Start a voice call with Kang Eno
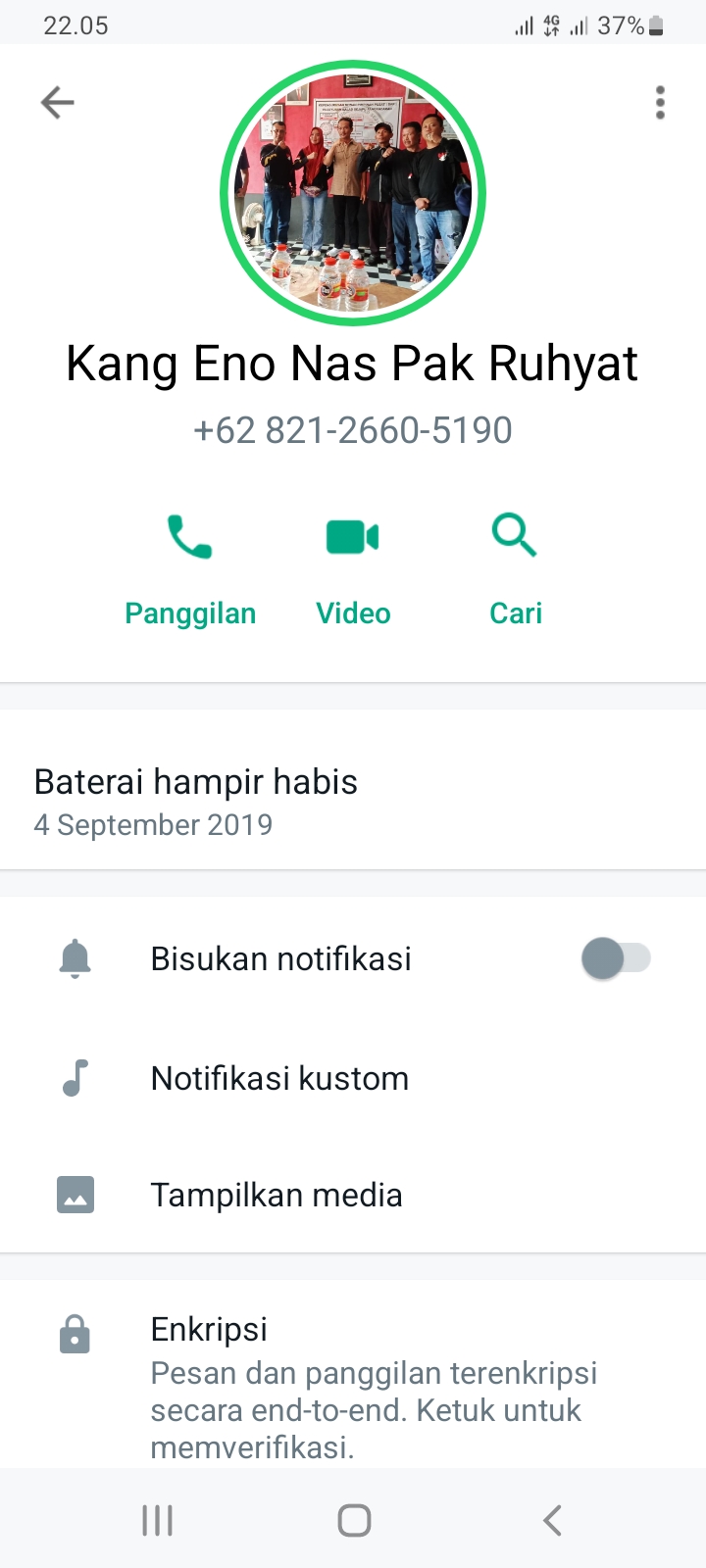This screenshot has width=706, height=1568. coord(189,536)
